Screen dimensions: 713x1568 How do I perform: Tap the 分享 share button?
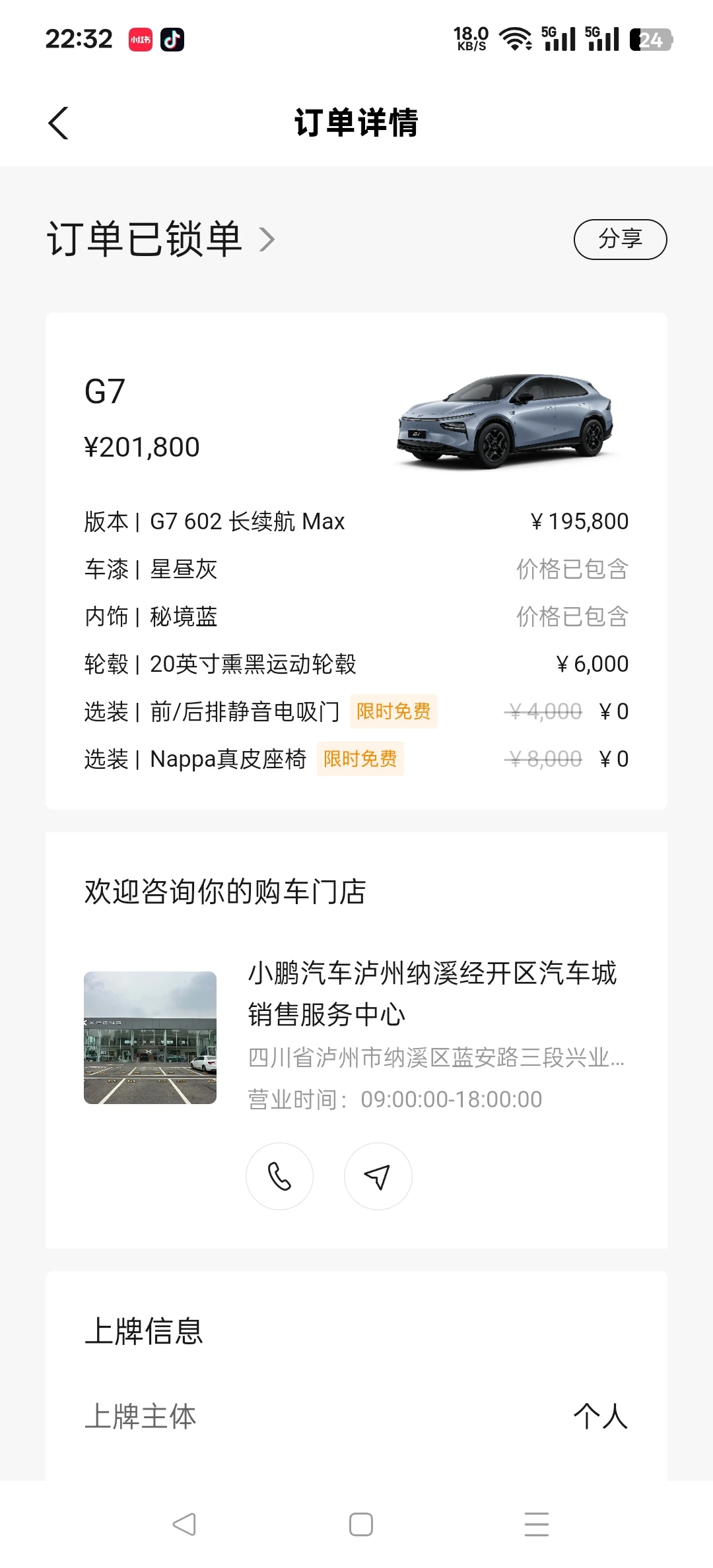(620, 239)
